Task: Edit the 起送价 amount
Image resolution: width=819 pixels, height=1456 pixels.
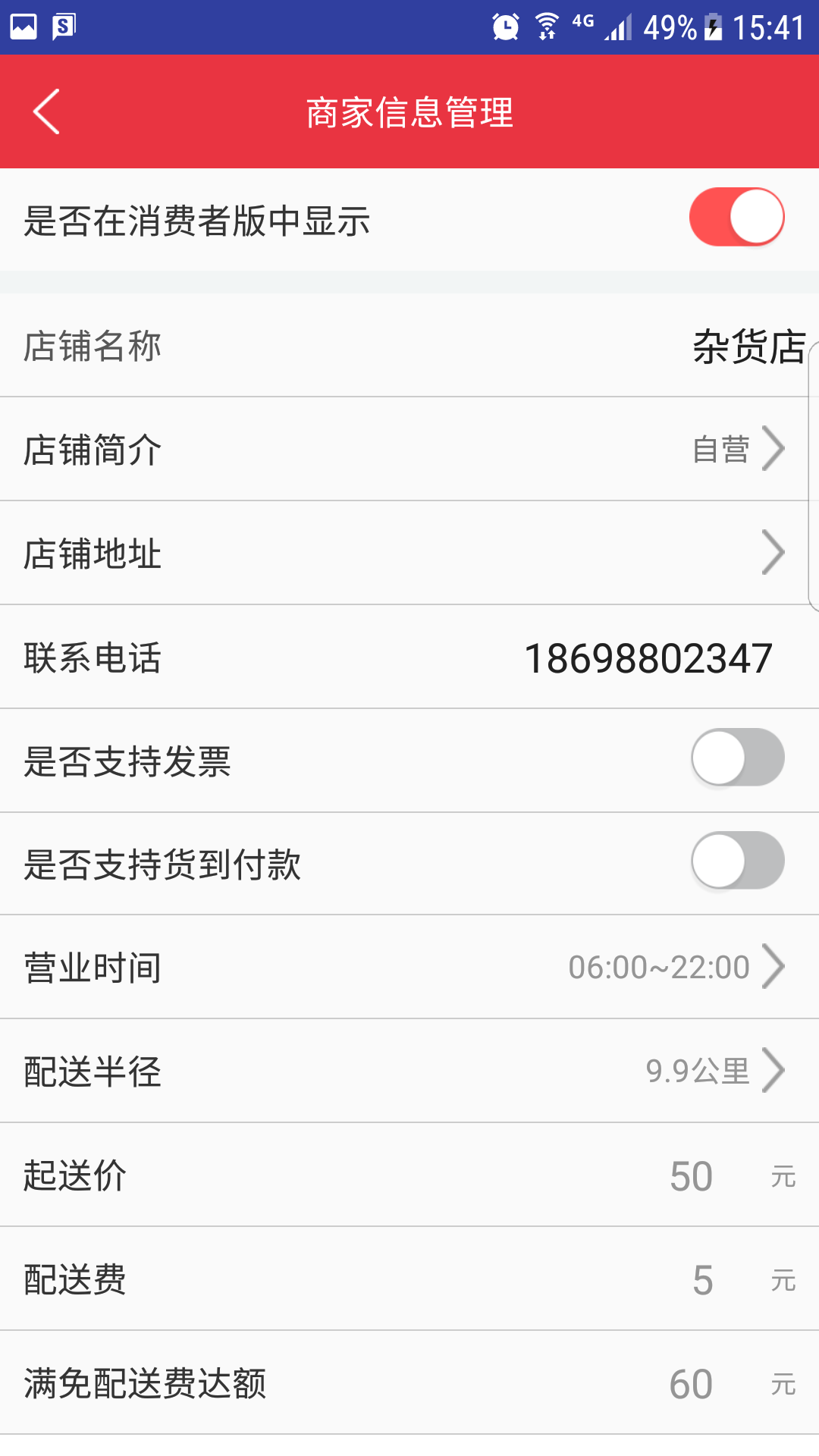Action: point(690,1175)
